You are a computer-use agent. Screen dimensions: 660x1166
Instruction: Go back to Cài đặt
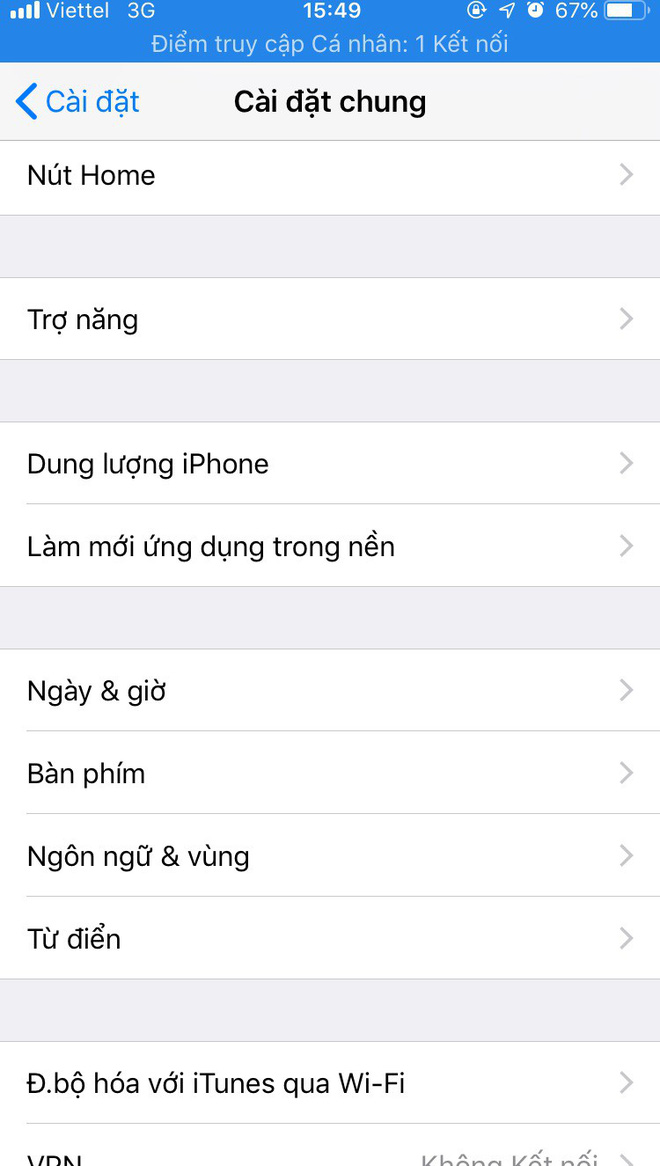click(x=78, y=102)
